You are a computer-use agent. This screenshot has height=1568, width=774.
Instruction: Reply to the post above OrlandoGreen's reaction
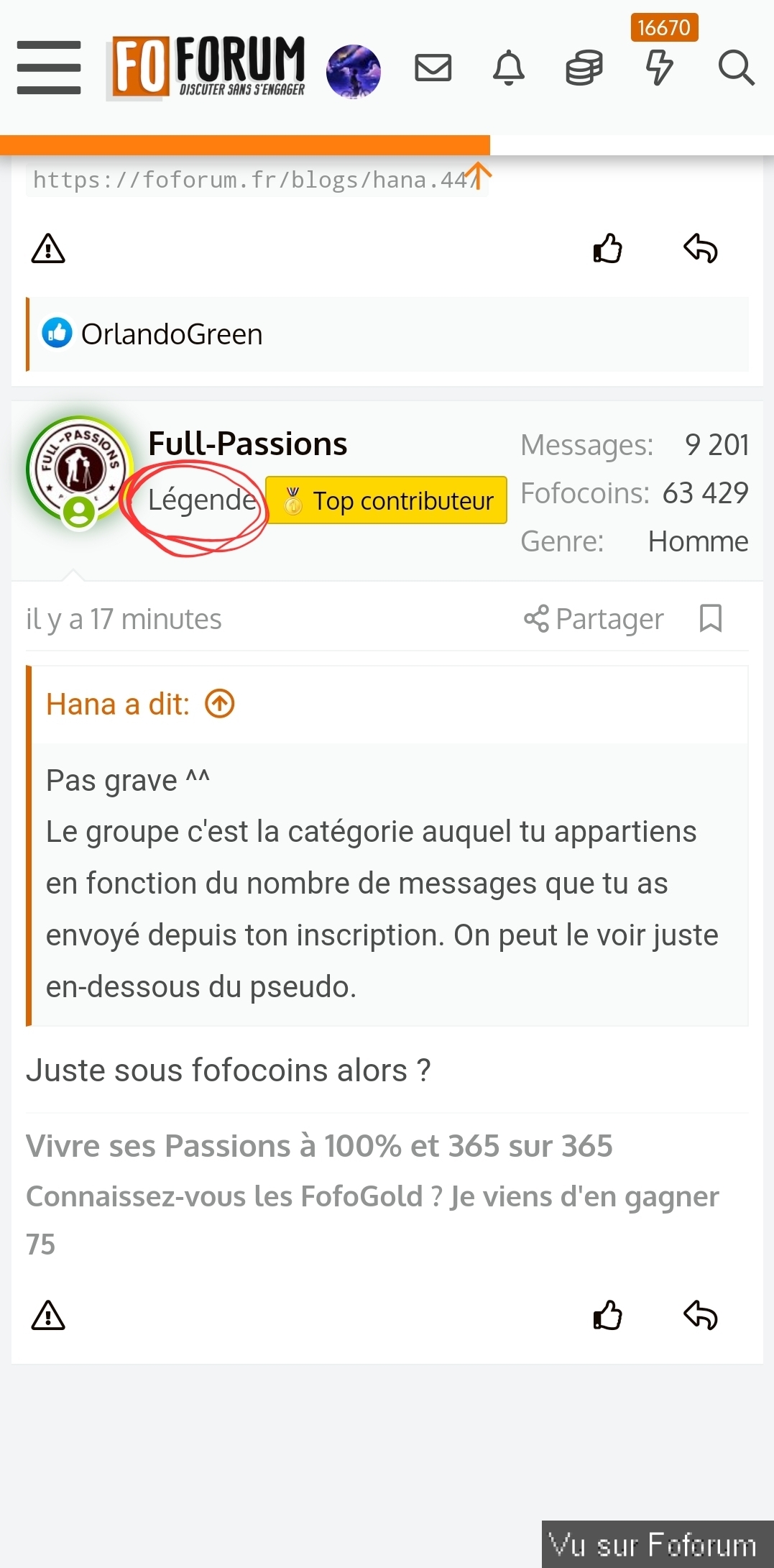point(701,249)
